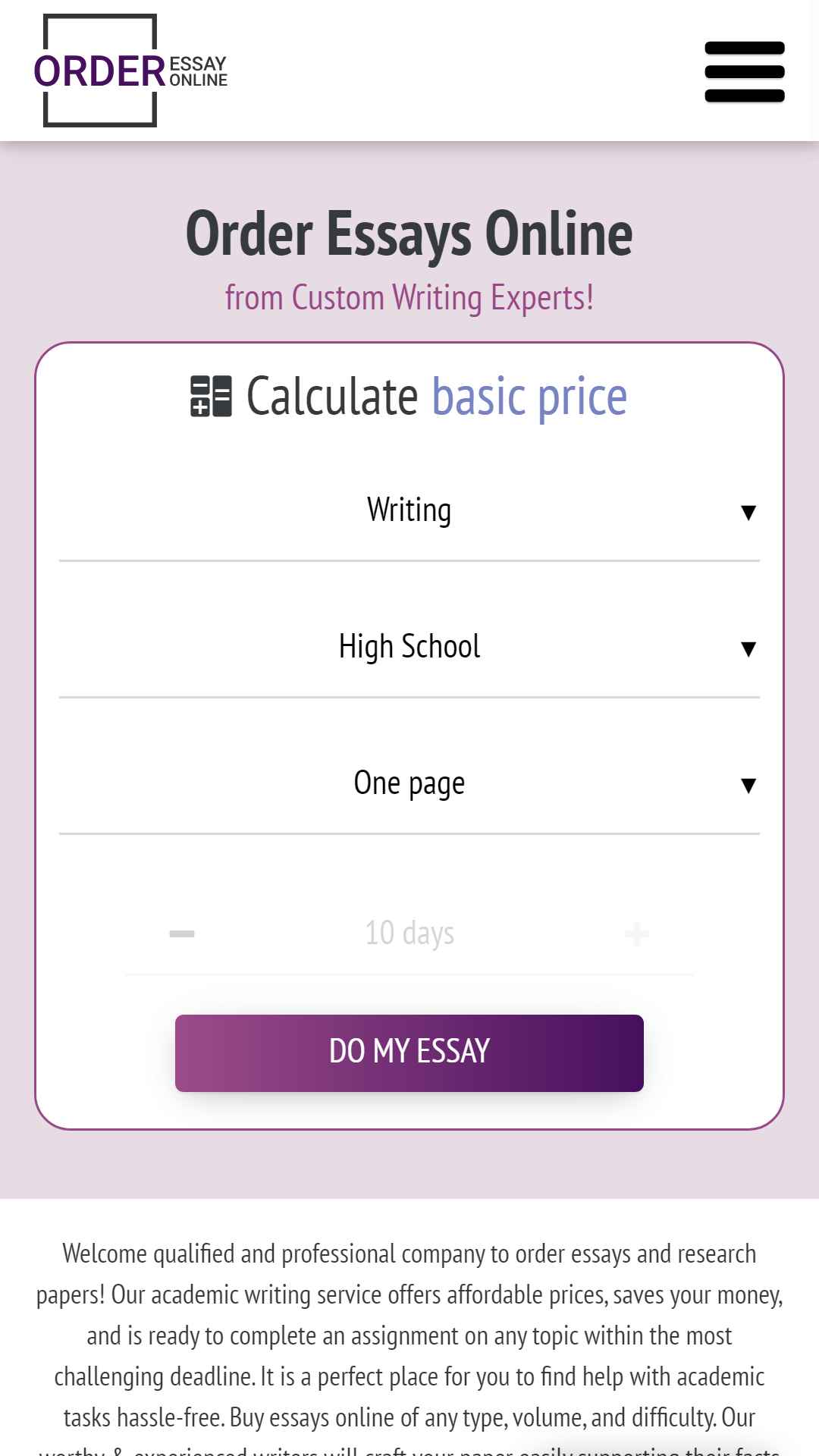Expand the Writing service type dropdown
Viewport: 819px width, 1456px height.
pos(409,510)
